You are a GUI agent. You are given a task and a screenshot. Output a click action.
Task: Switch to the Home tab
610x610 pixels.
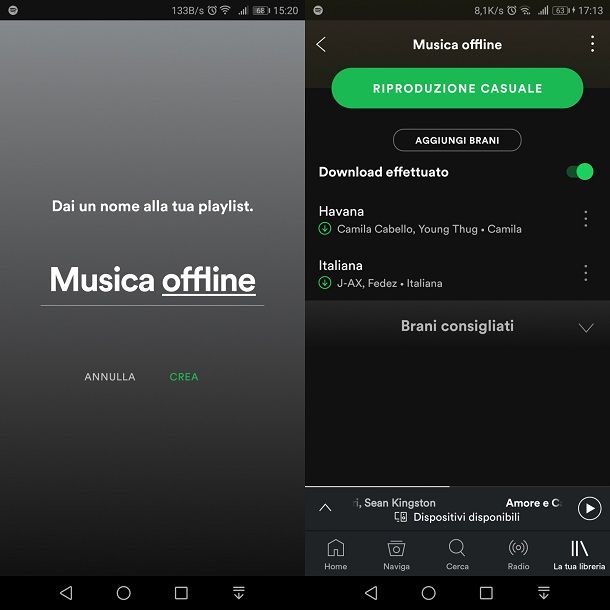(x=336, y=554)
